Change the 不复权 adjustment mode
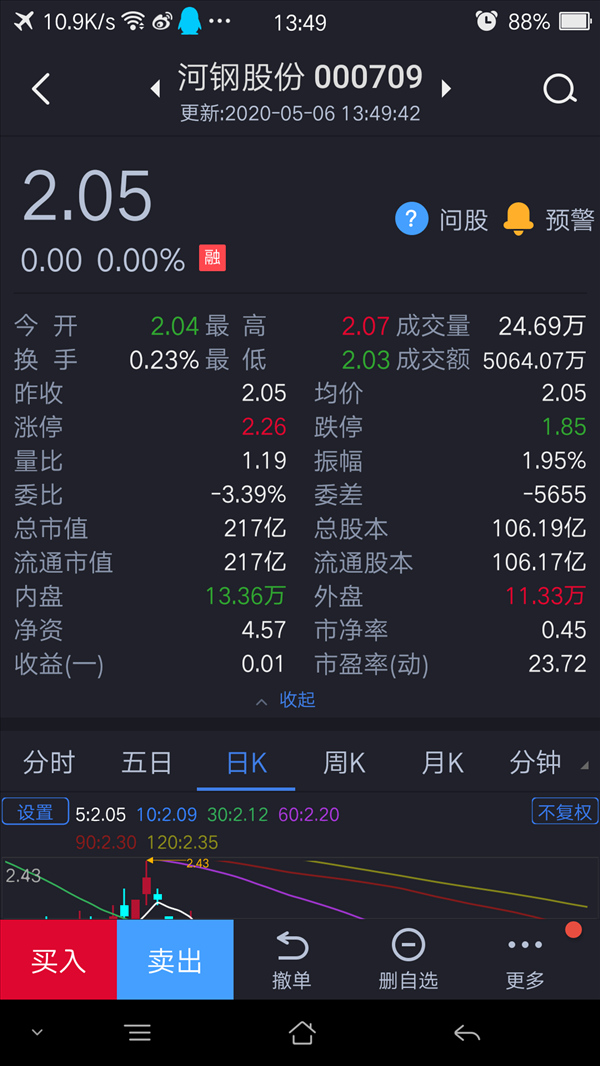This screenshot has height=1066, width=600. tap(565, 811)
